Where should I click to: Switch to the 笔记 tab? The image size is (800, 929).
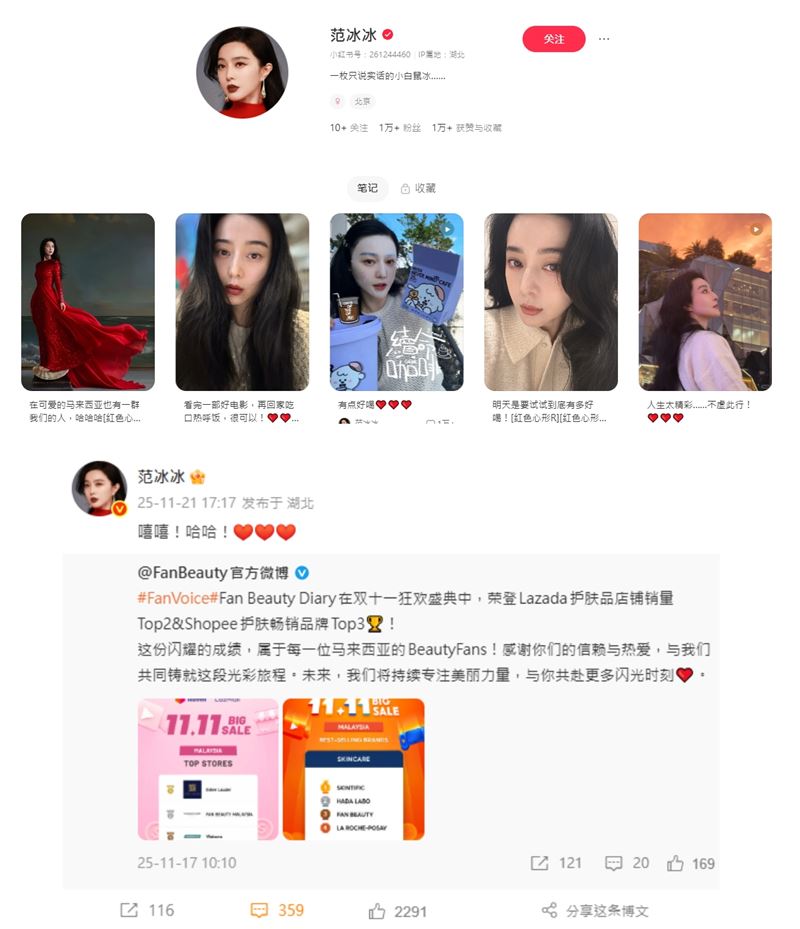pos(368,189)
